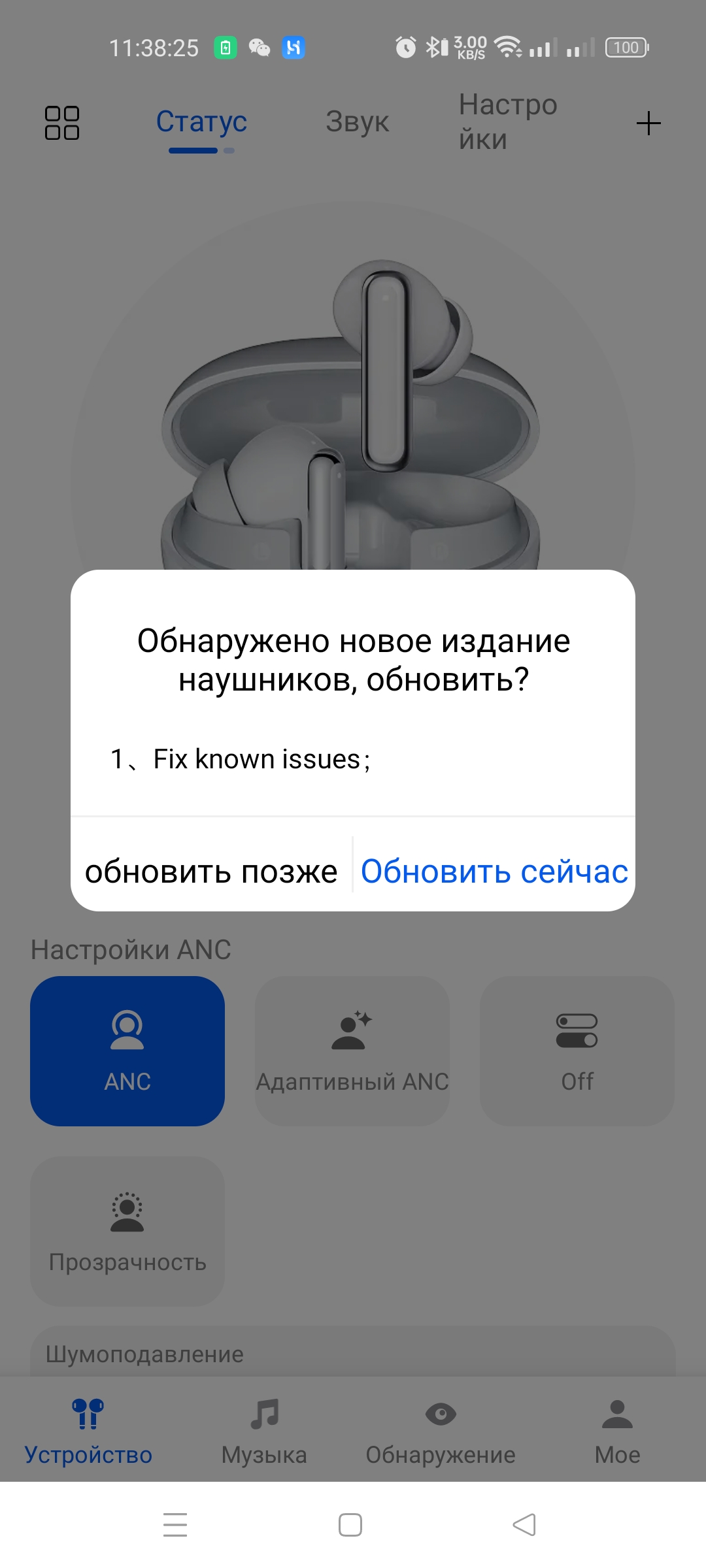Image resolution: width=706 pixels, height=1568 pixels.
Task: Tap the system home button
Action: (350, 1525)
